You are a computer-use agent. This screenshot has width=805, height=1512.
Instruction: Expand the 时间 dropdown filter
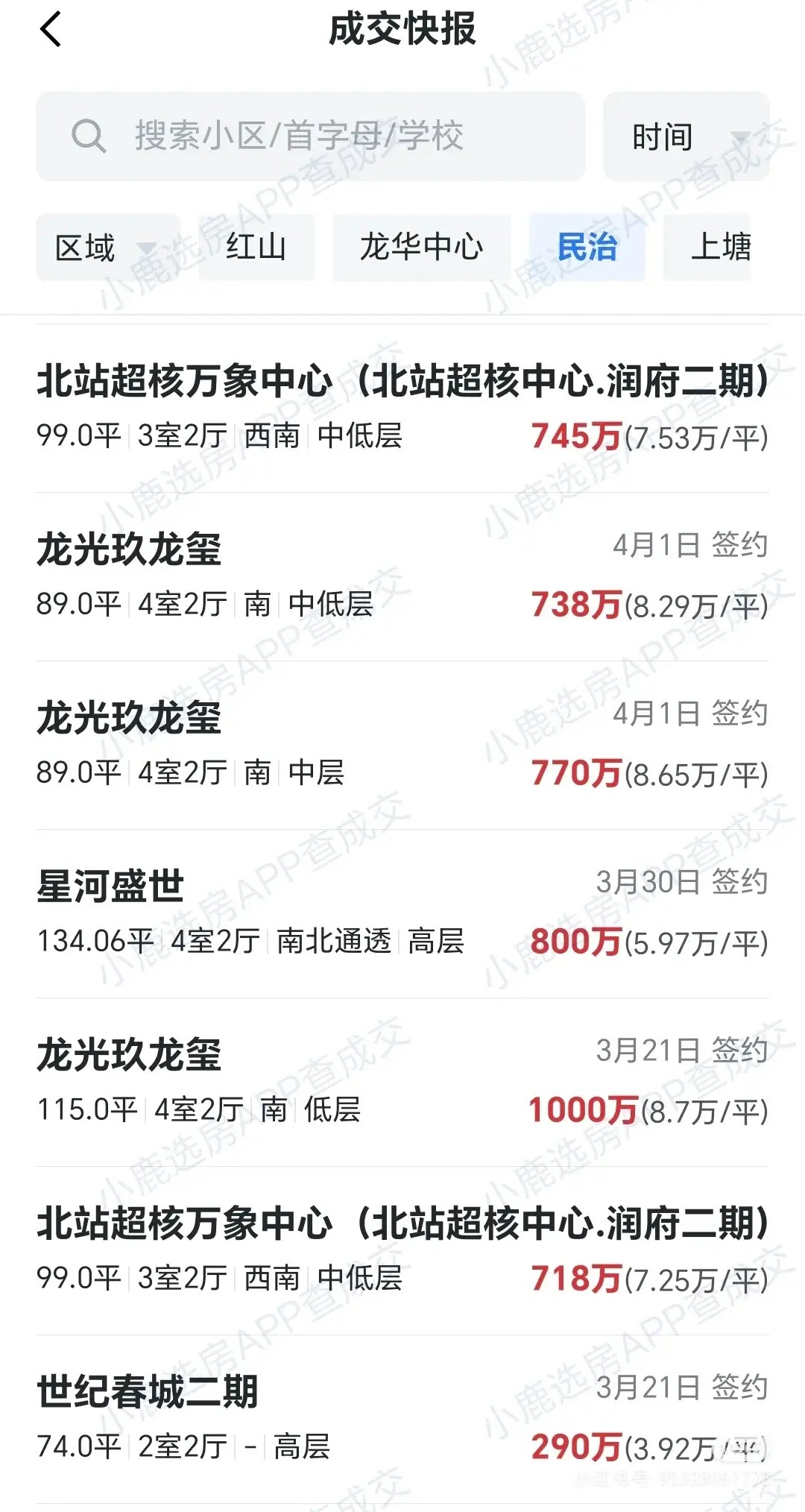(x=686, y=137)
